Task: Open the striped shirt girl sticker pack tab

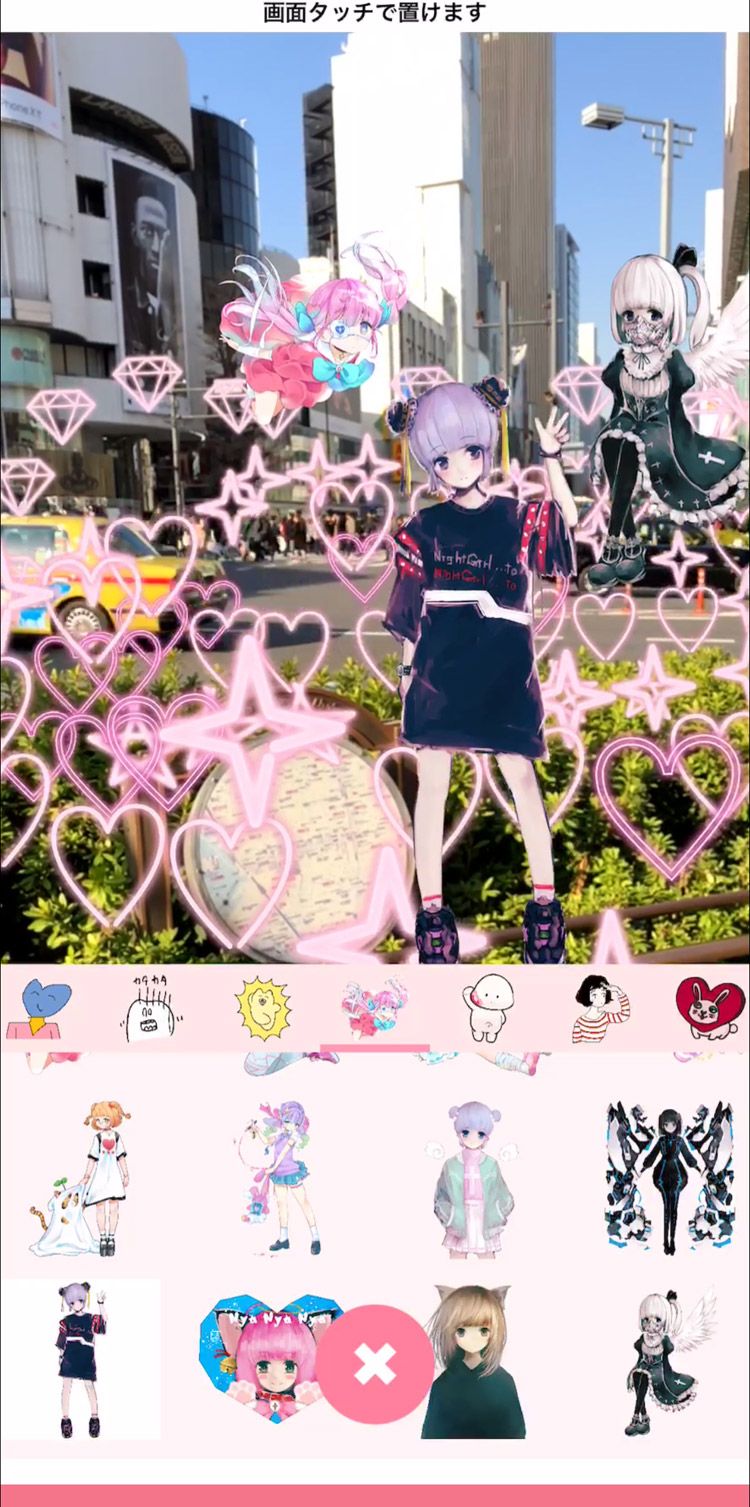Action: 600,1010
